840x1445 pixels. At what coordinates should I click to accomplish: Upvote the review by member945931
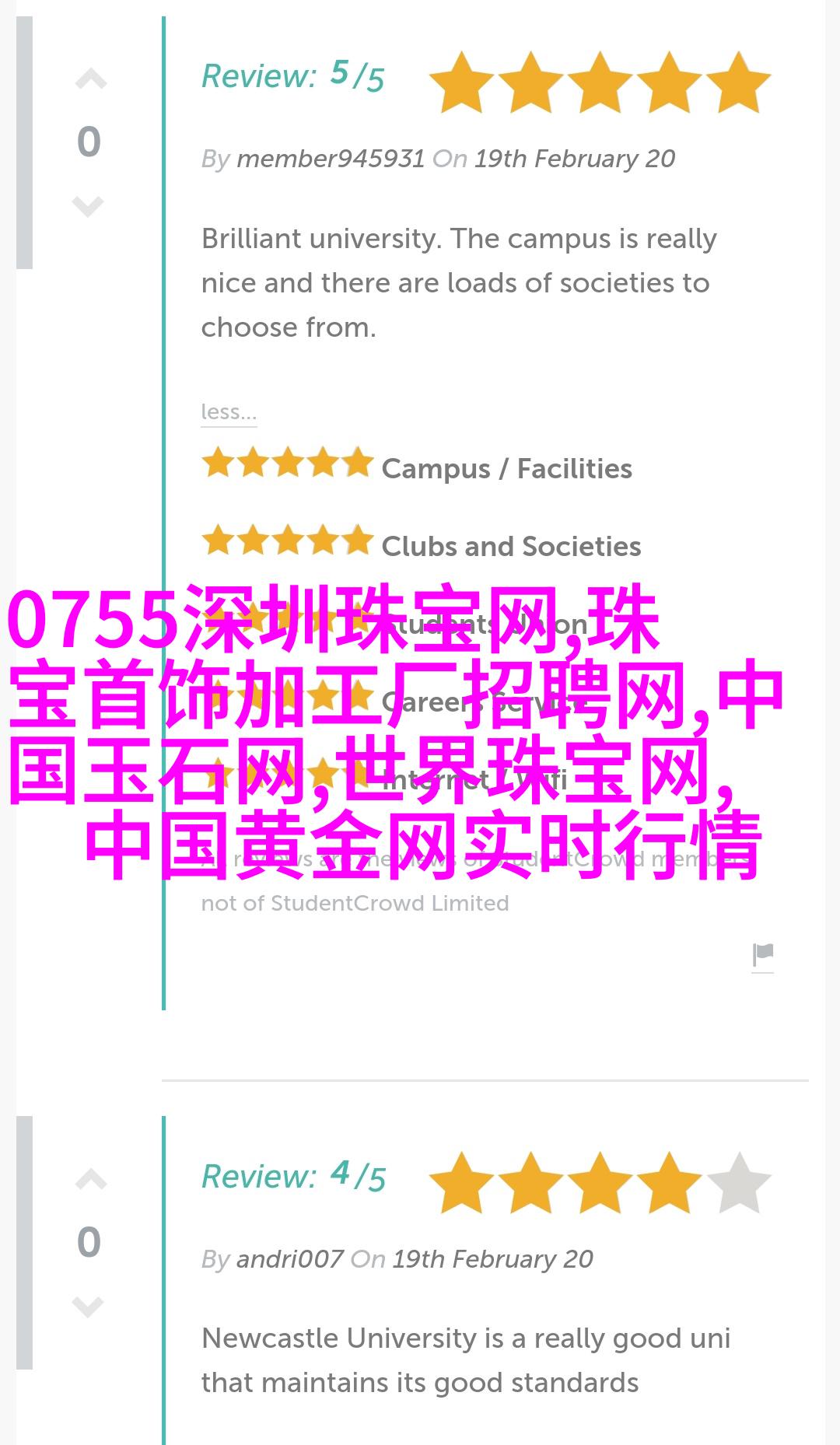tap(90, 79)
